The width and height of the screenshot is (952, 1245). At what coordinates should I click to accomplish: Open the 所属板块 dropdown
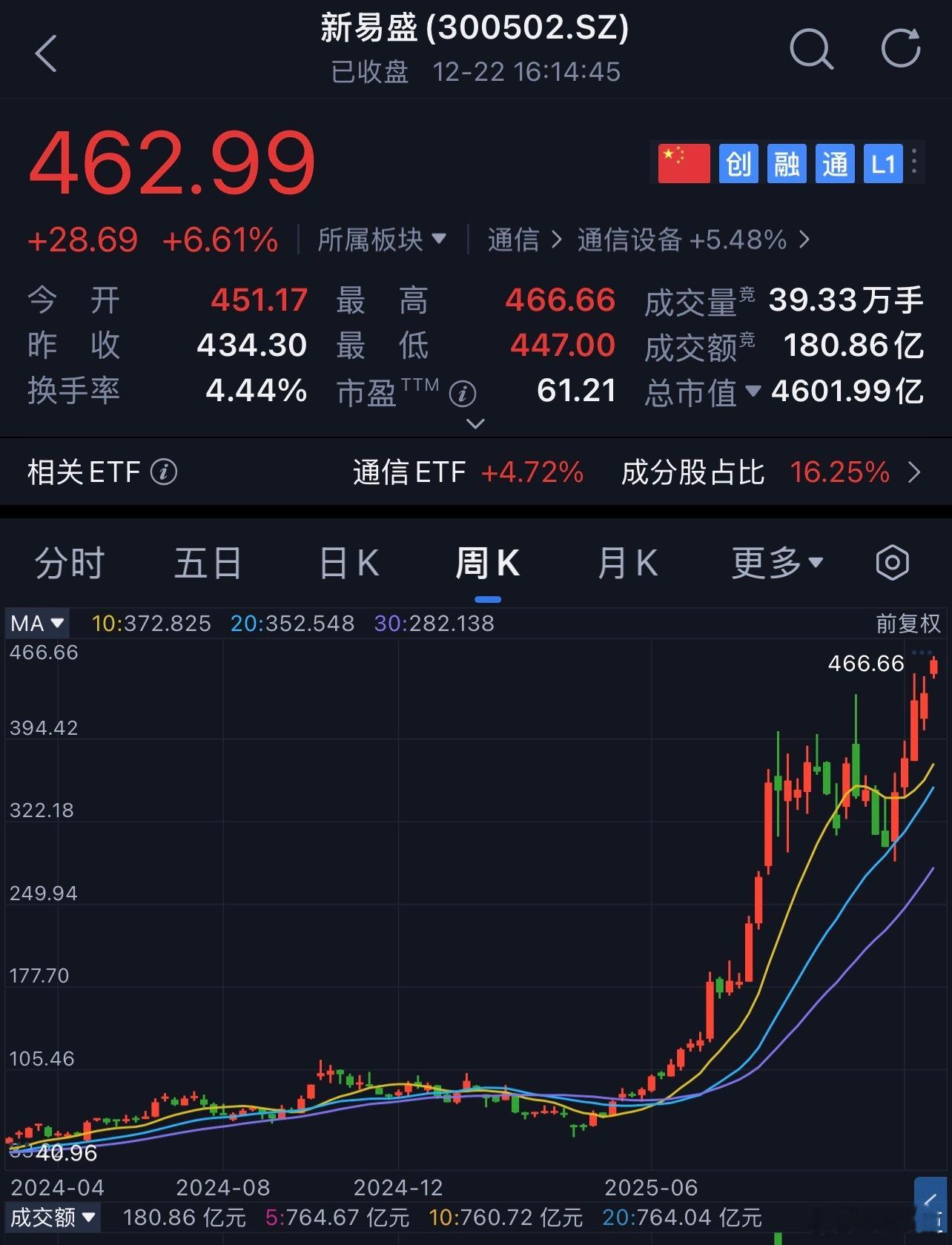point(382,240)
